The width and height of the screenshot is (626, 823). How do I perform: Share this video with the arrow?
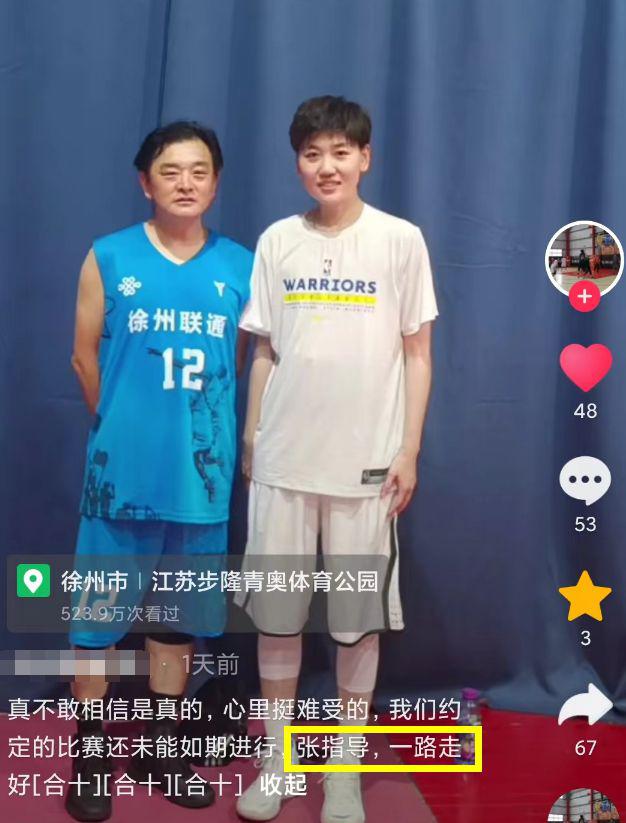(x=585, y=707)
